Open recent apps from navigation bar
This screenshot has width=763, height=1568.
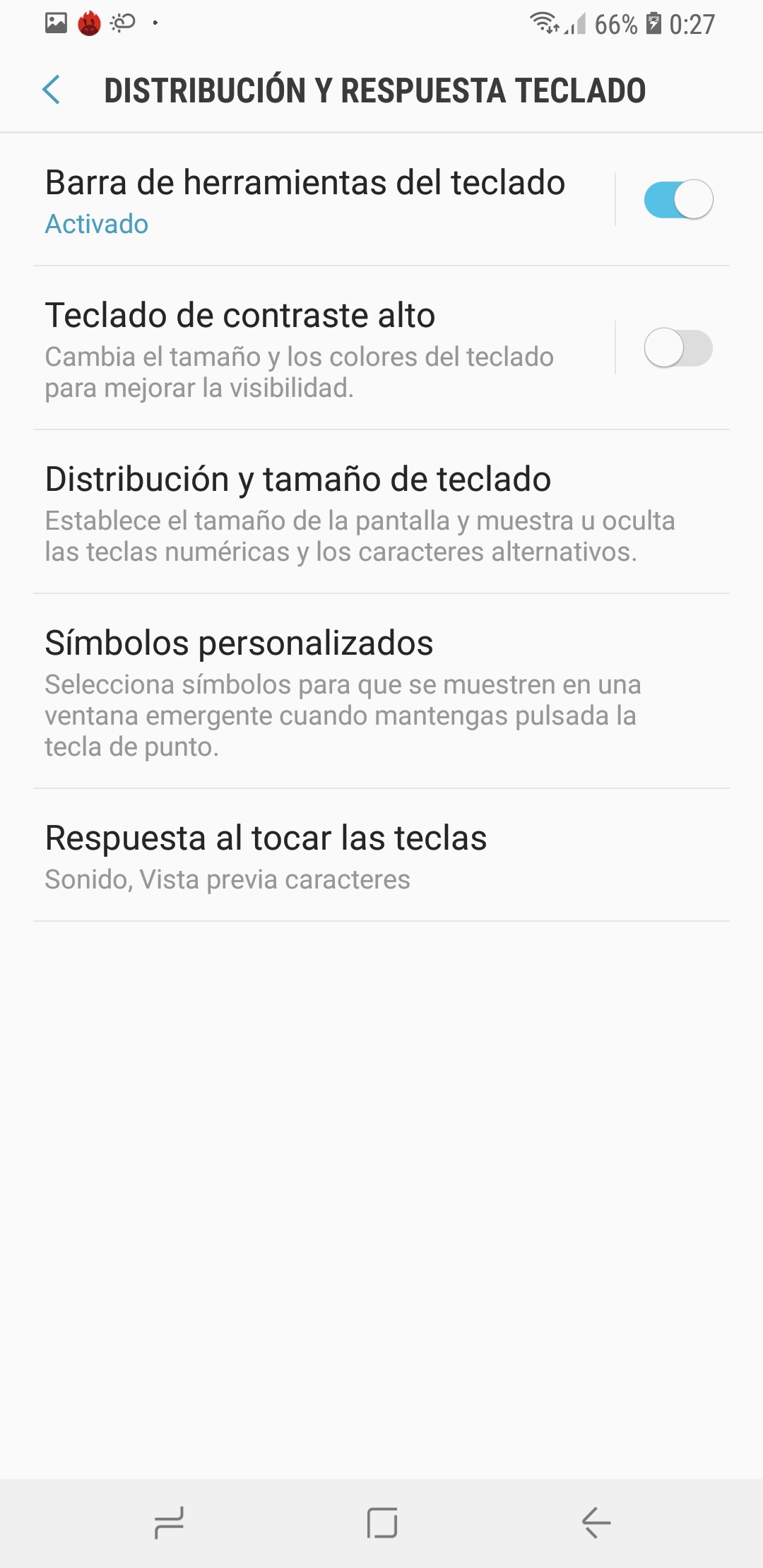[x=169, y=1523]
